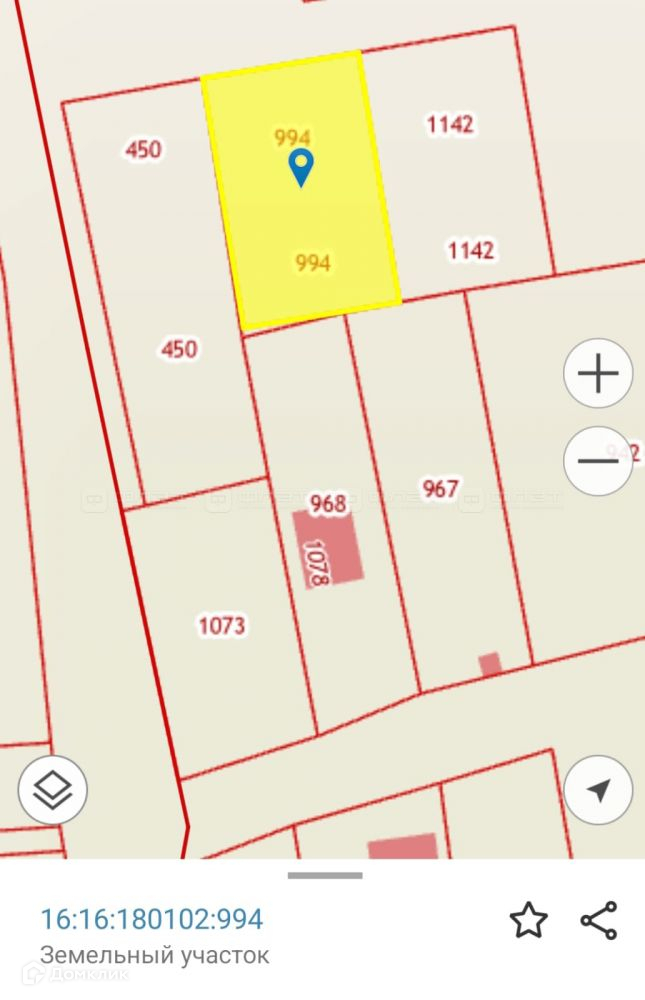This screenshot has height=1000, width=645.
Task: Open the map layers selector
Action: pyautogui.click(x=53, y=790)
